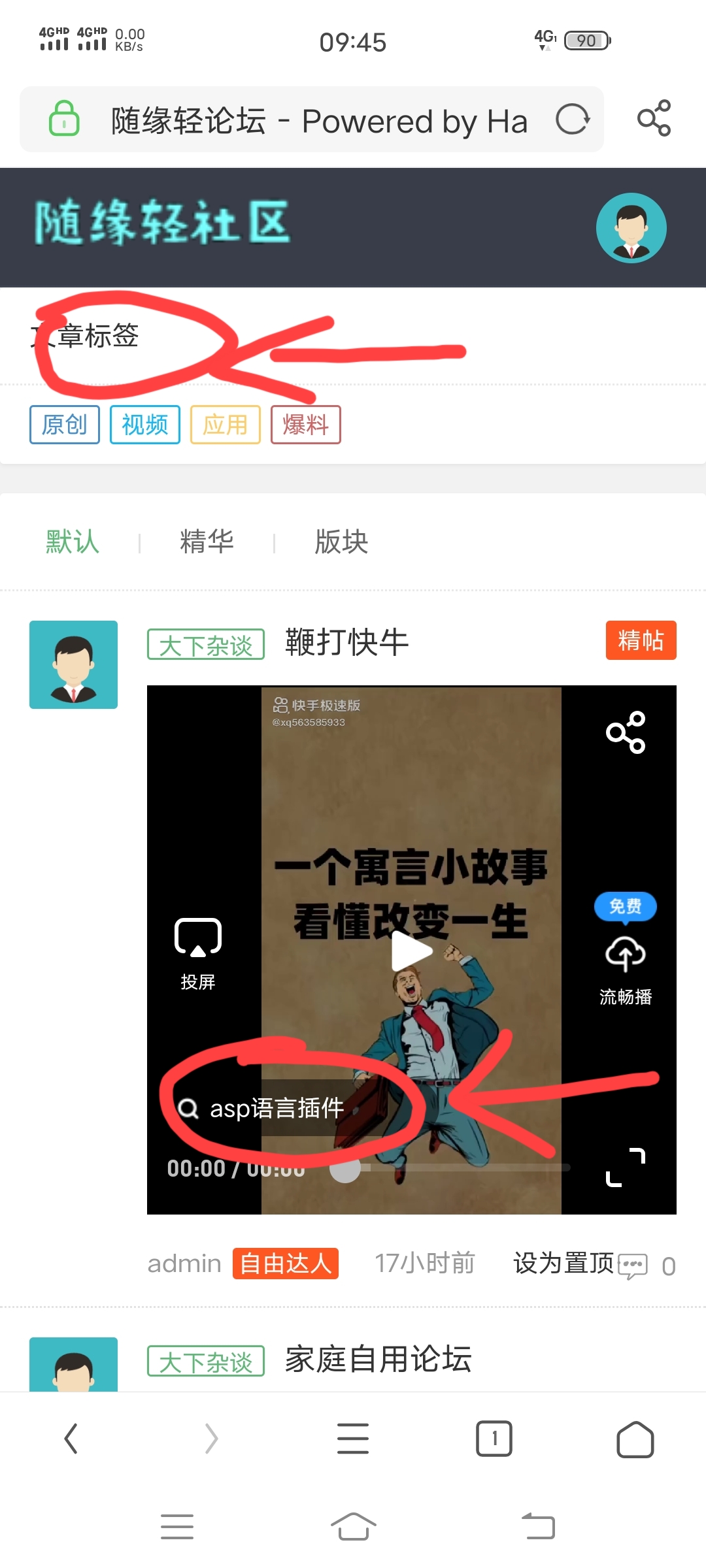Open the post titled 鞭打快牛
The width and height of the screenshot is (706, 1568).
point(346,642)
